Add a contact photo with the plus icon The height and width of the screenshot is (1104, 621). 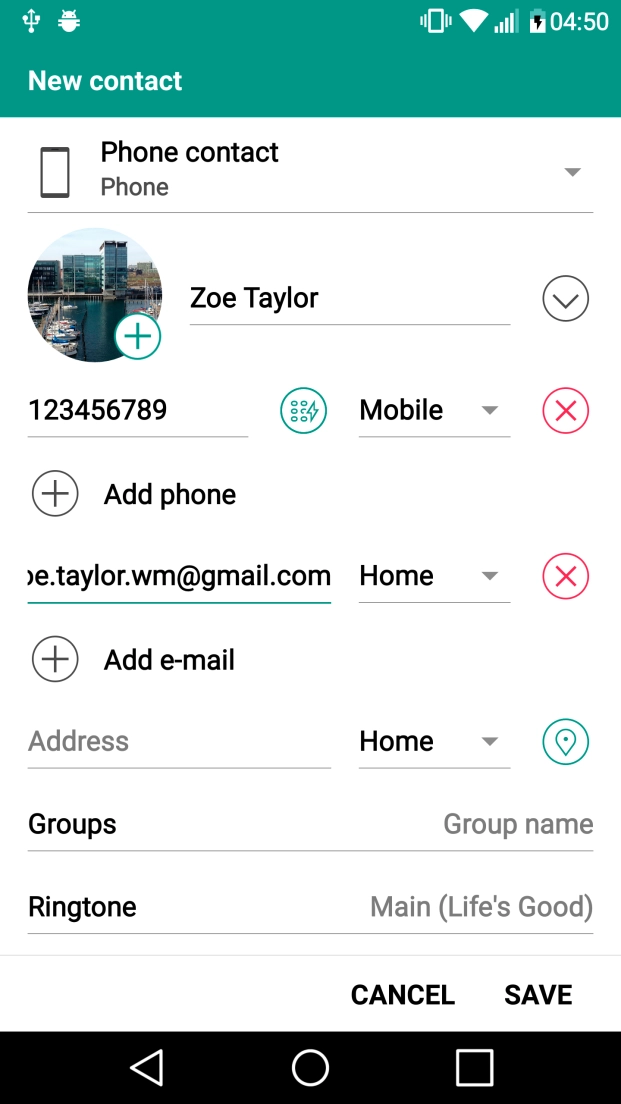click(x=138, y=337)
